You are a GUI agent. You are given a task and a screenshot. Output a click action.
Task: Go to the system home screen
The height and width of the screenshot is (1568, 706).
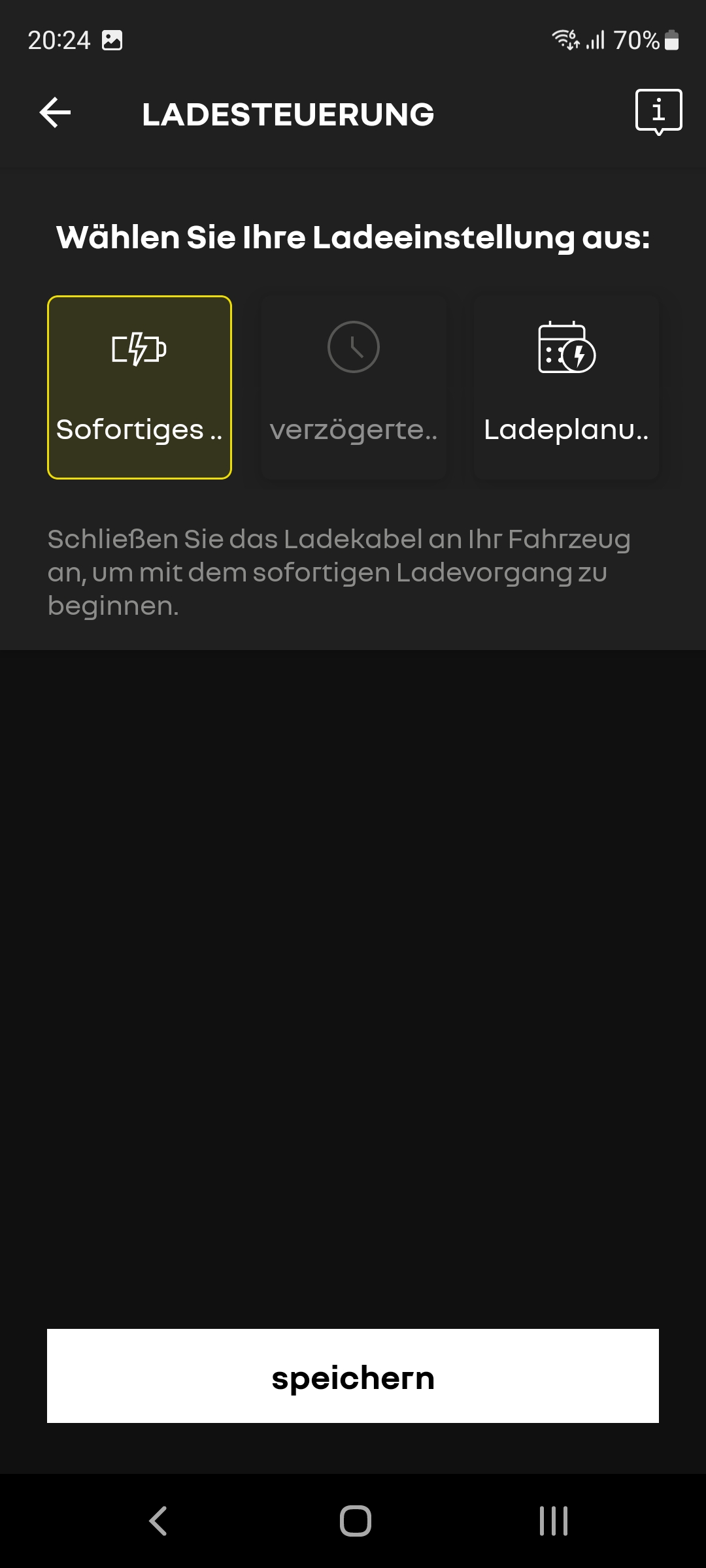pos(355,1520)
